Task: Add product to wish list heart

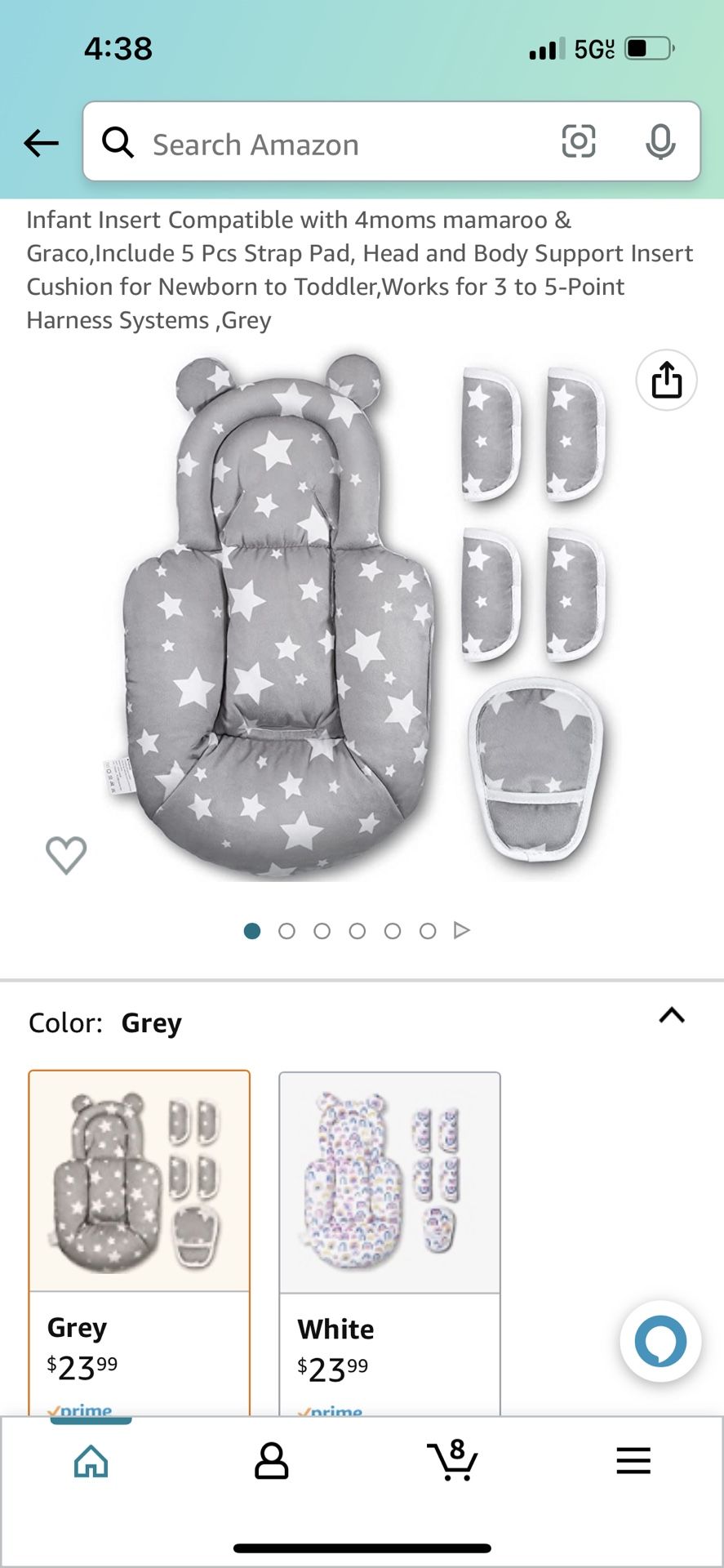Action: 66,855
